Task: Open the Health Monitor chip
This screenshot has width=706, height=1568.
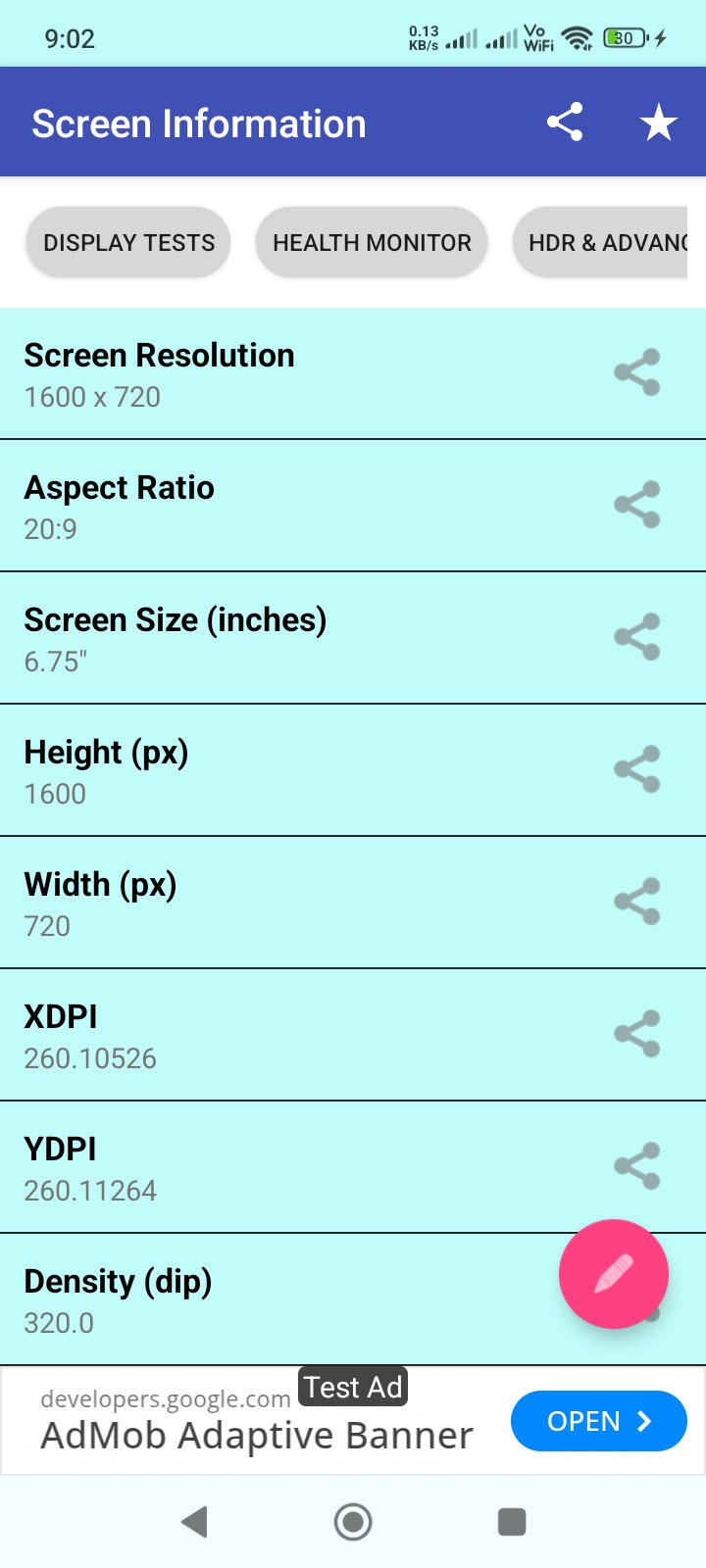Action: pyautogui.click(x=372, y=242)
